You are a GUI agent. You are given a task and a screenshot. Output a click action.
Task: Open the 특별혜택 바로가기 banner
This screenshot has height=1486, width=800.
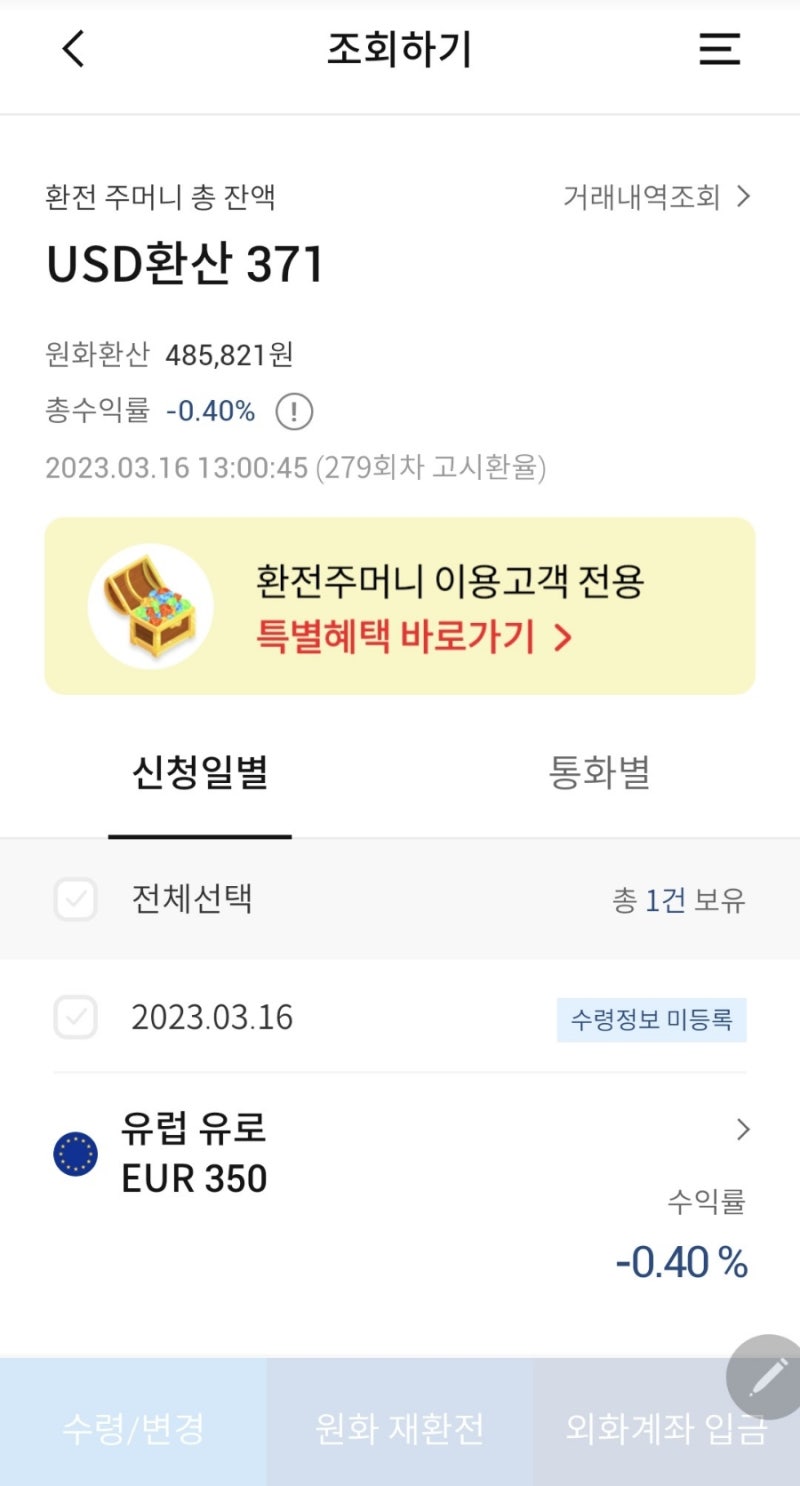coord(400,606)
